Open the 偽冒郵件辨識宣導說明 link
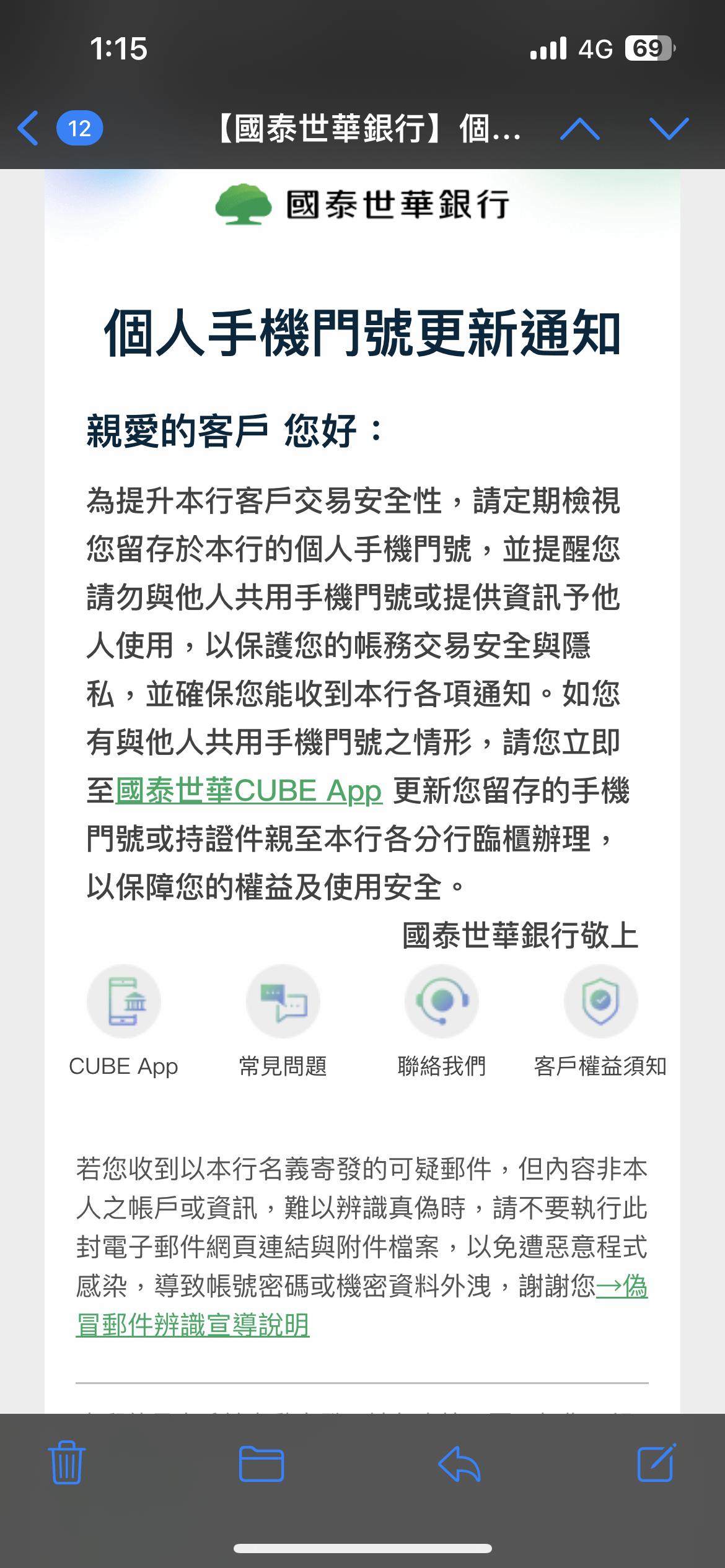This screenshot has height=1568, width=725. [192, 1325]
